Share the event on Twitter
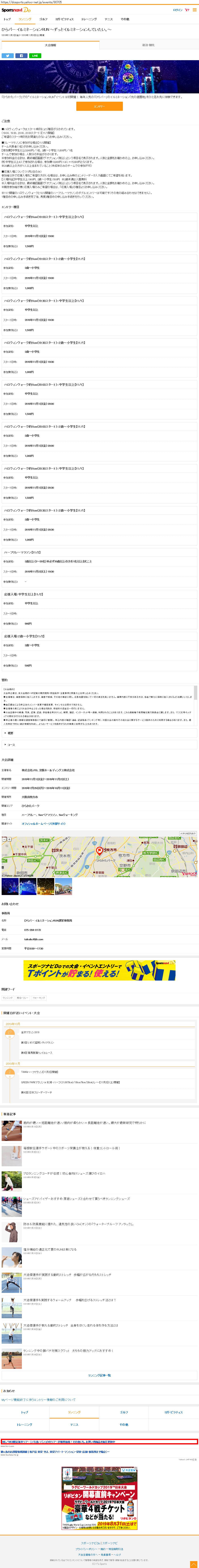Image resolution: width=199 pixels, height=1568 pixels. [x=7, y=55]
